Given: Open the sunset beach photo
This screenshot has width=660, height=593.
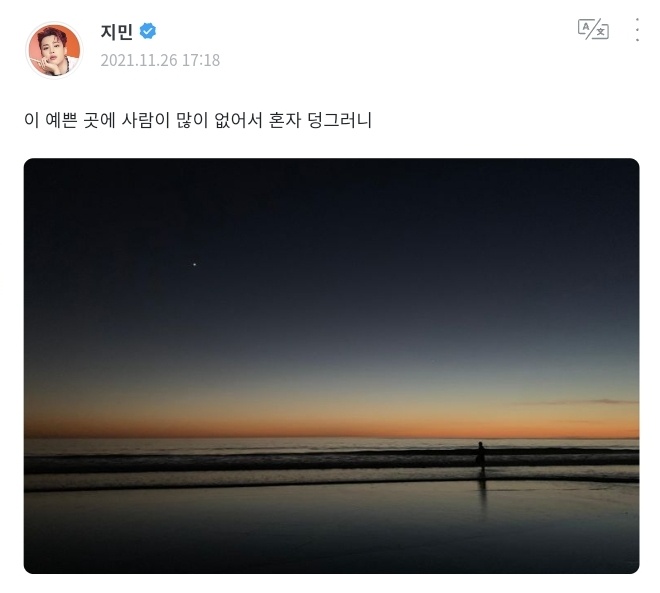Looking at the screenshot, I should pyautogui.click(x=331, y=365).
